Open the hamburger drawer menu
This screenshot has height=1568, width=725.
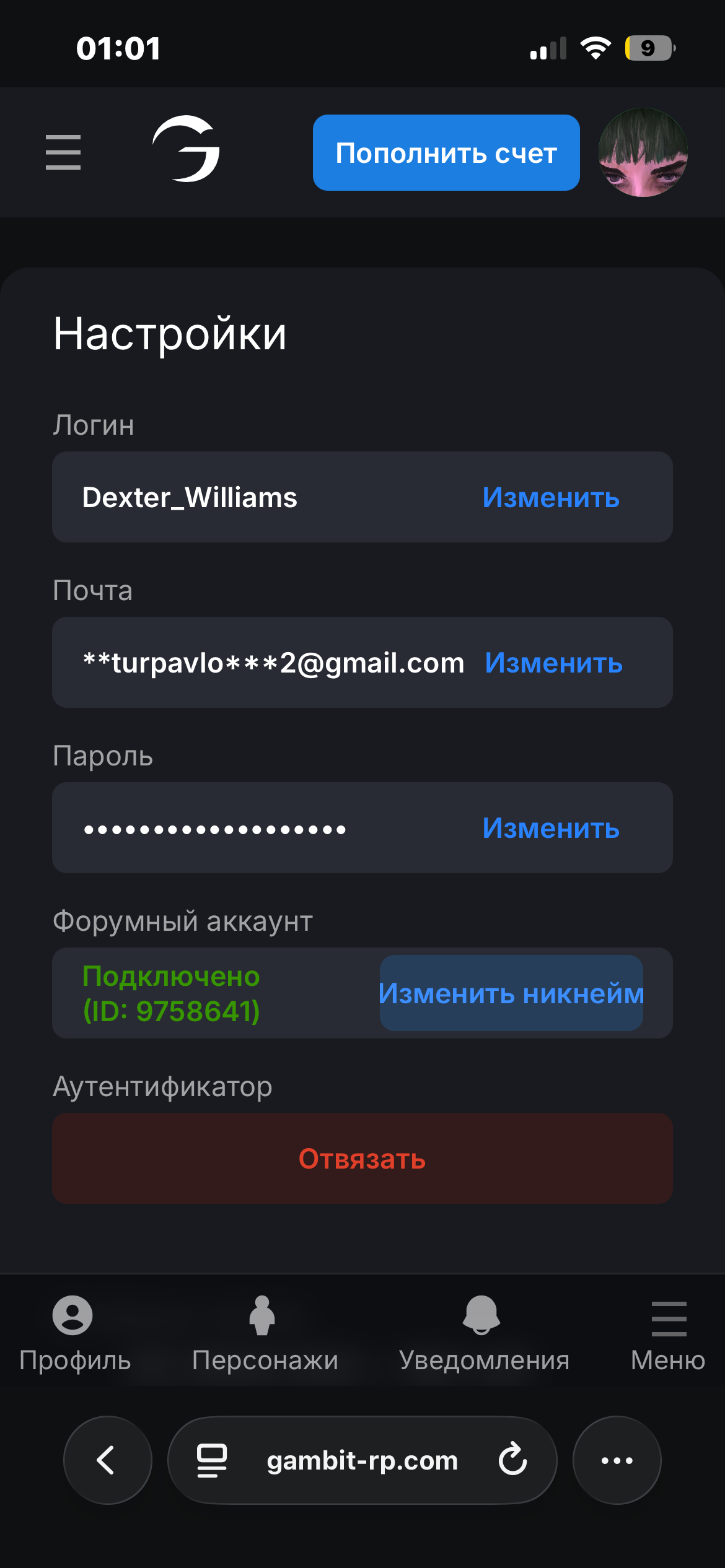pos(63,152)
